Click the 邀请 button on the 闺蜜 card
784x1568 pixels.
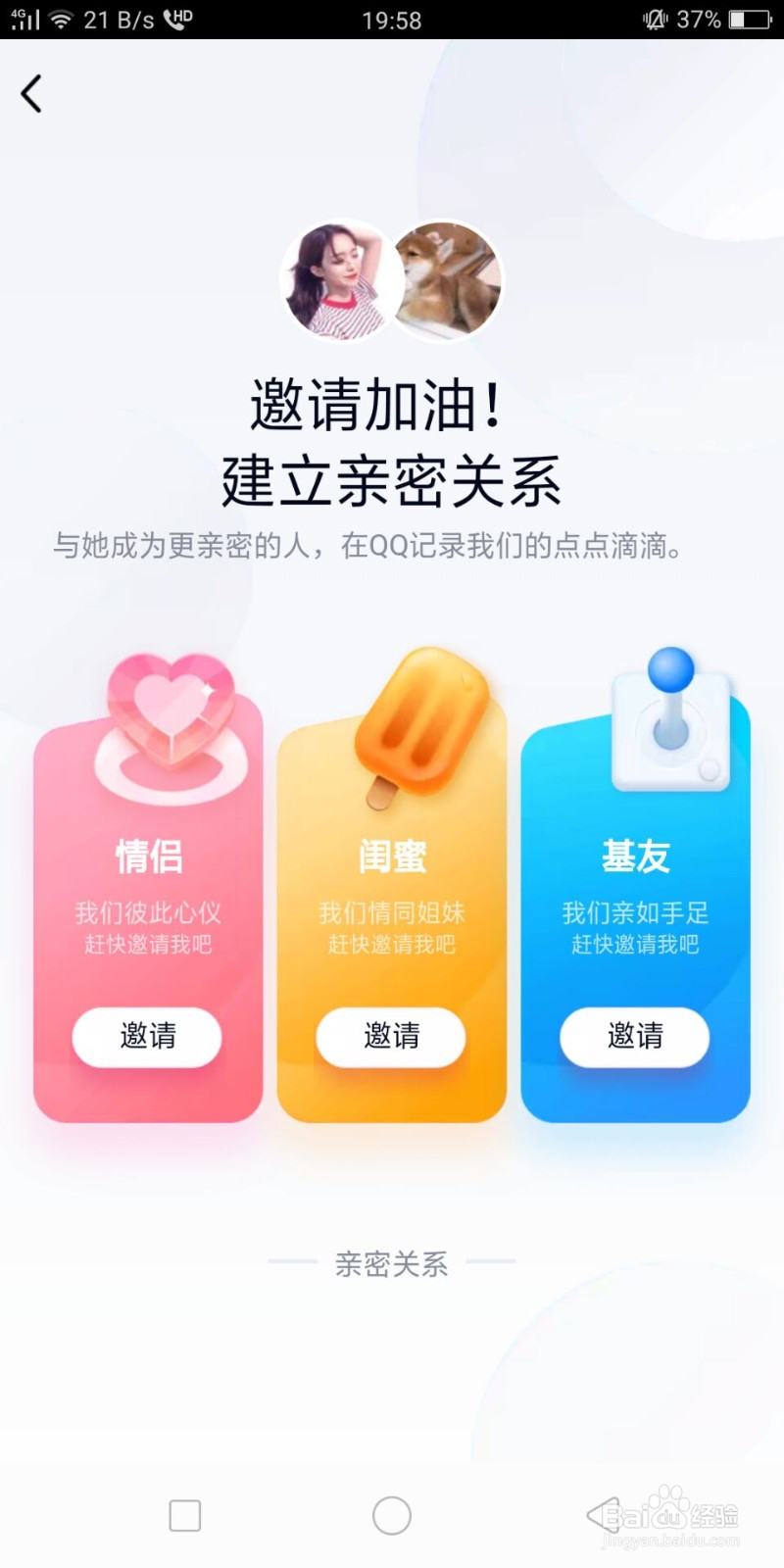[x=390, y=1037]
